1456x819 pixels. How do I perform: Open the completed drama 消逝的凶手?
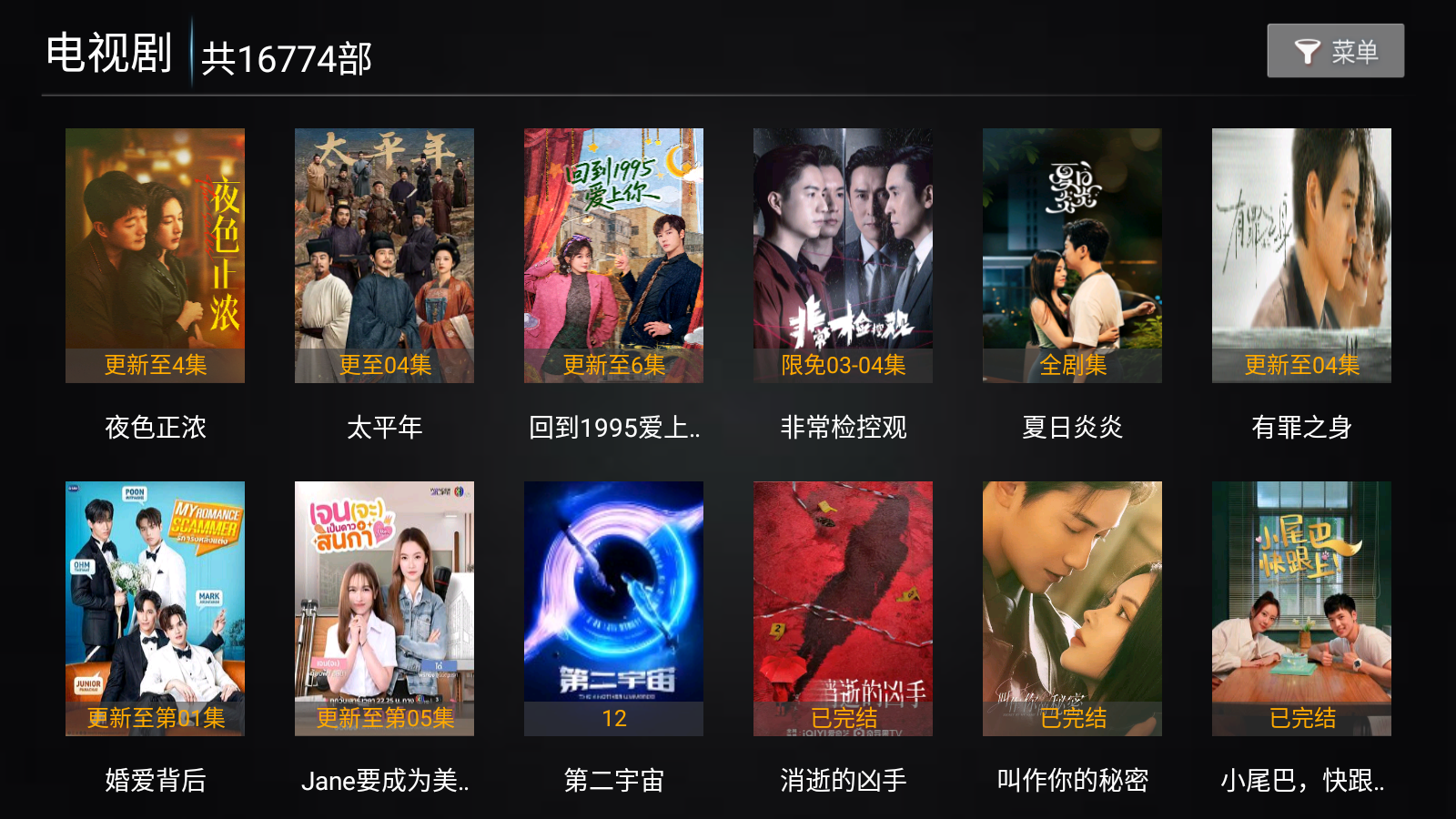tap(843, 608)
